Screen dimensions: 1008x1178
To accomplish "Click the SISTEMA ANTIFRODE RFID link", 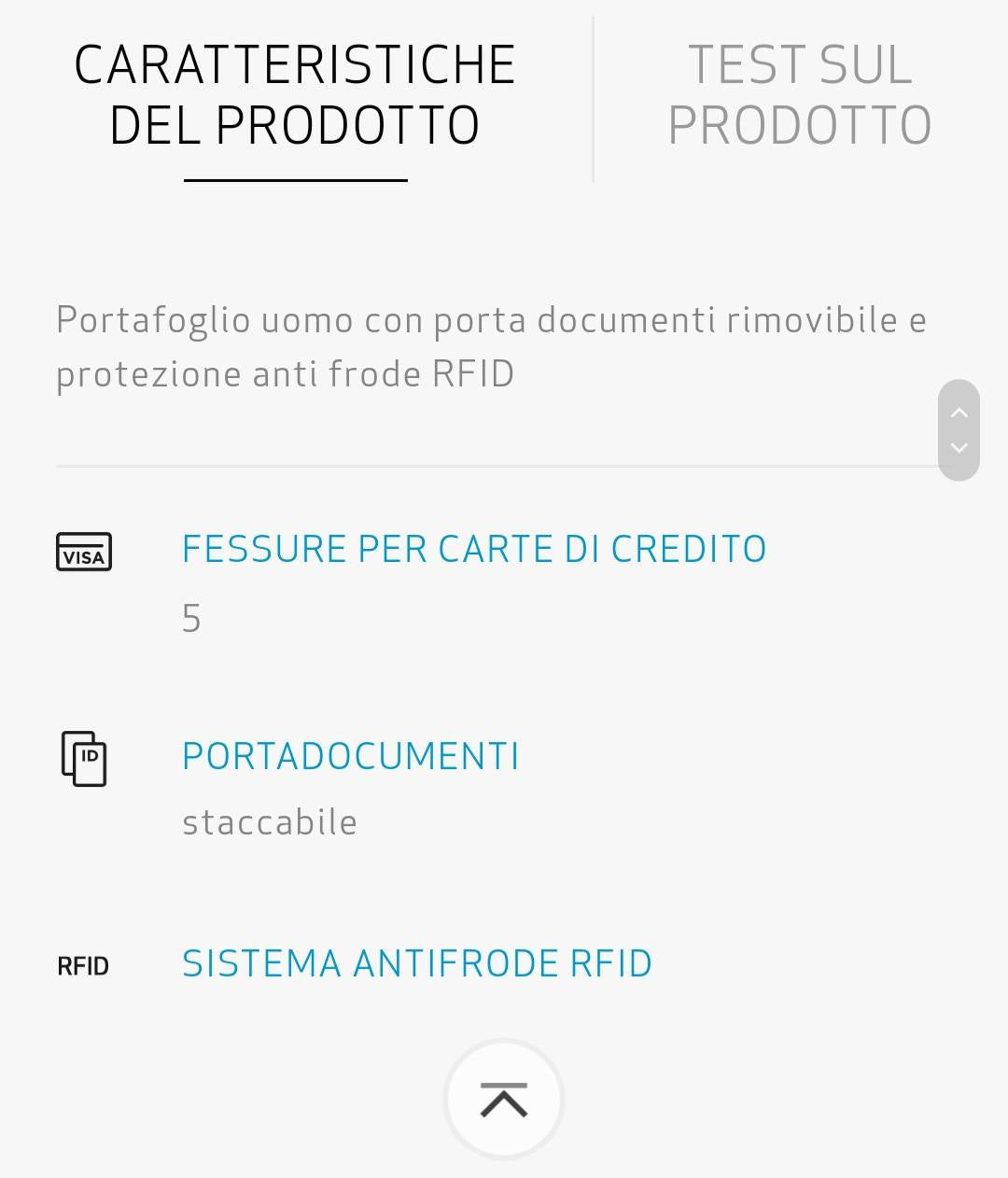I will [x=416, y=962].
